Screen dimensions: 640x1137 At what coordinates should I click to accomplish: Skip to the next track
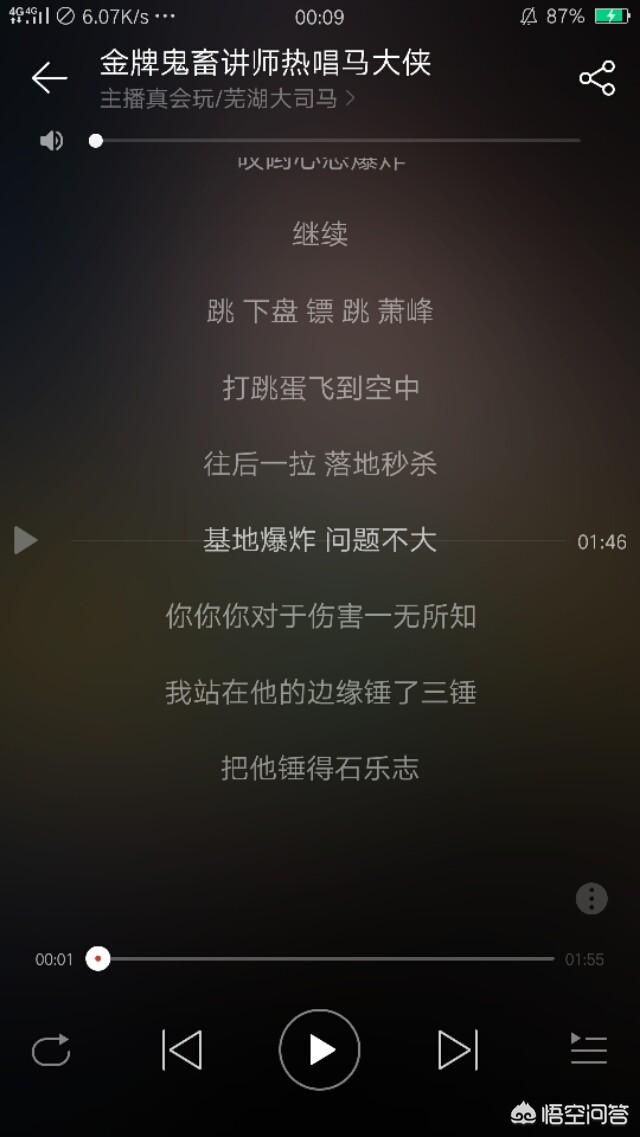pos(458,1049)
